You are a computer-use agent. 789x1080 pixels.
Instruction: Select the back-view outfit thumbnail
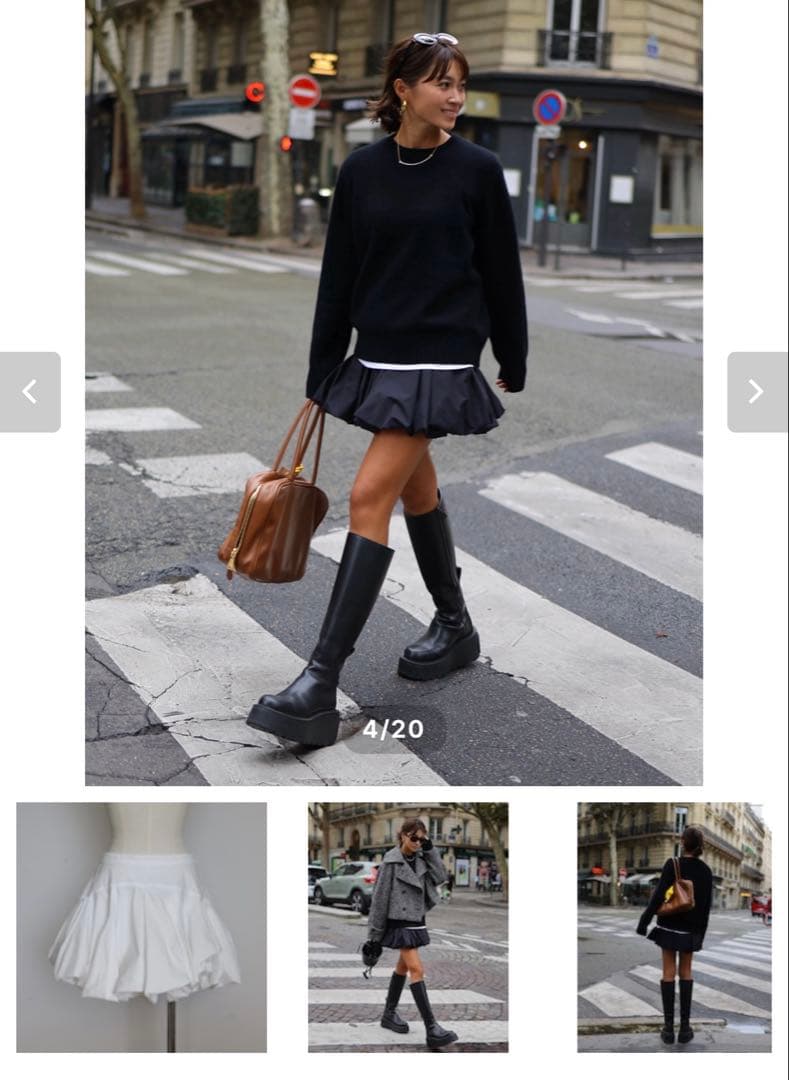click(x=674, y=927)
